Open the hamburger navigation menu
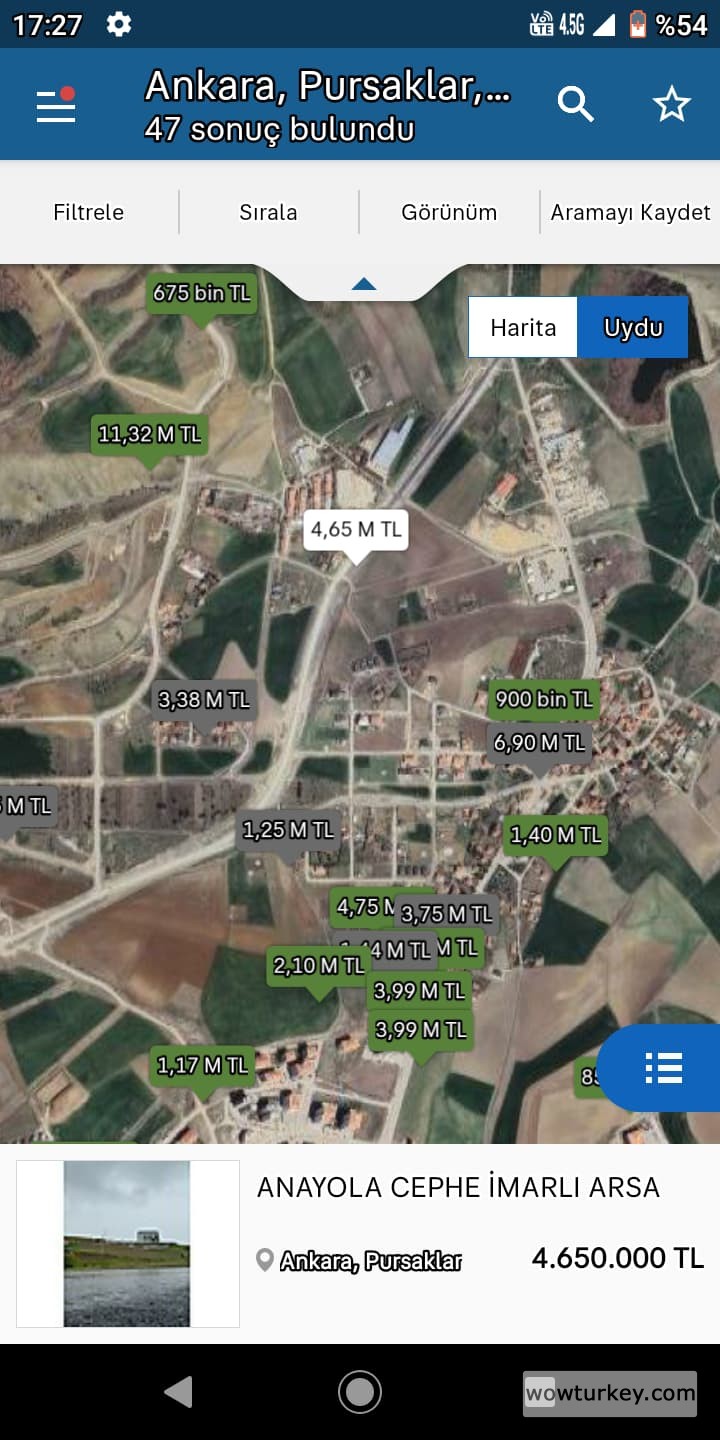This screenshot has height=1440, width=720. click(55, 103)
